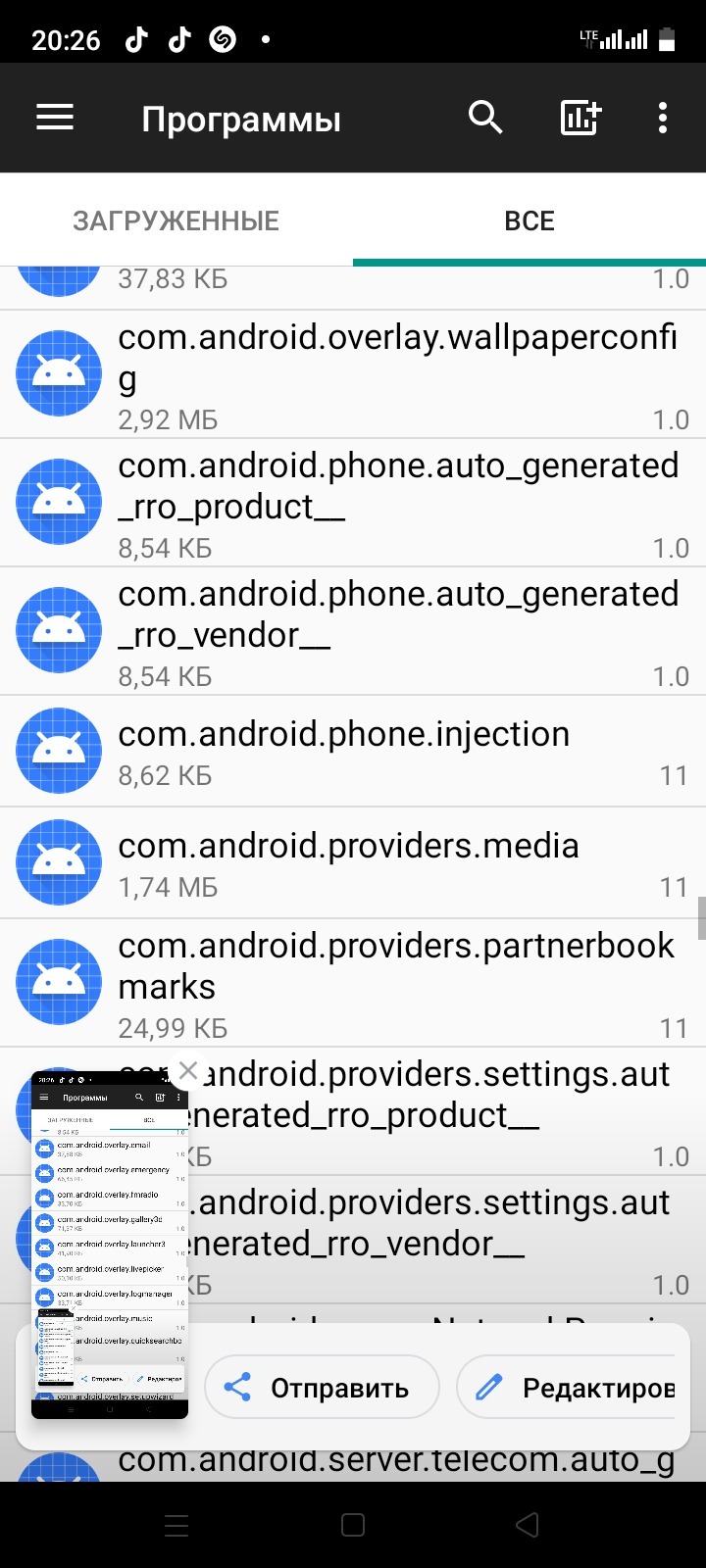This screenshot has width=706, height=1568.
Task: Open search in Программы
Action: pos(485,119)
